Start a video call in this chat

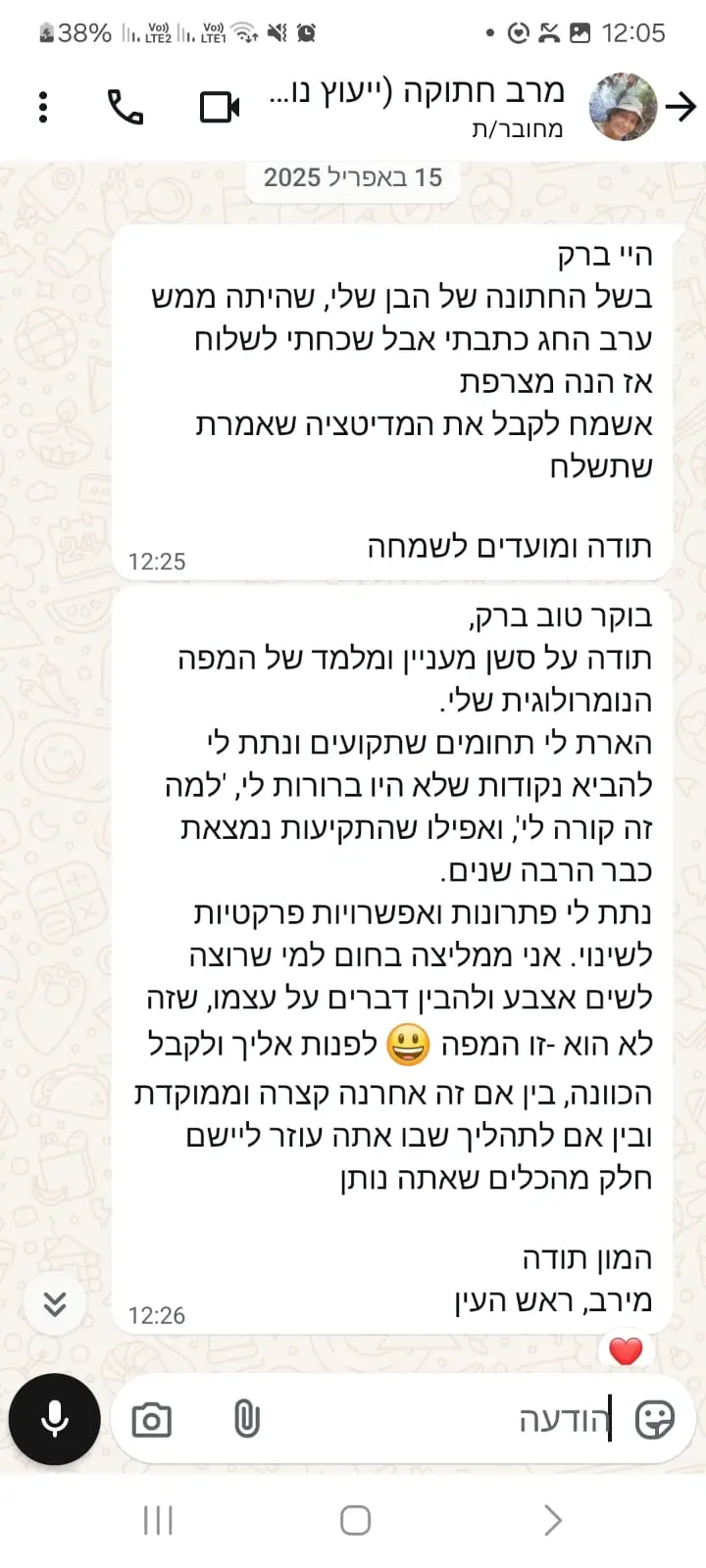coord(220,107)
